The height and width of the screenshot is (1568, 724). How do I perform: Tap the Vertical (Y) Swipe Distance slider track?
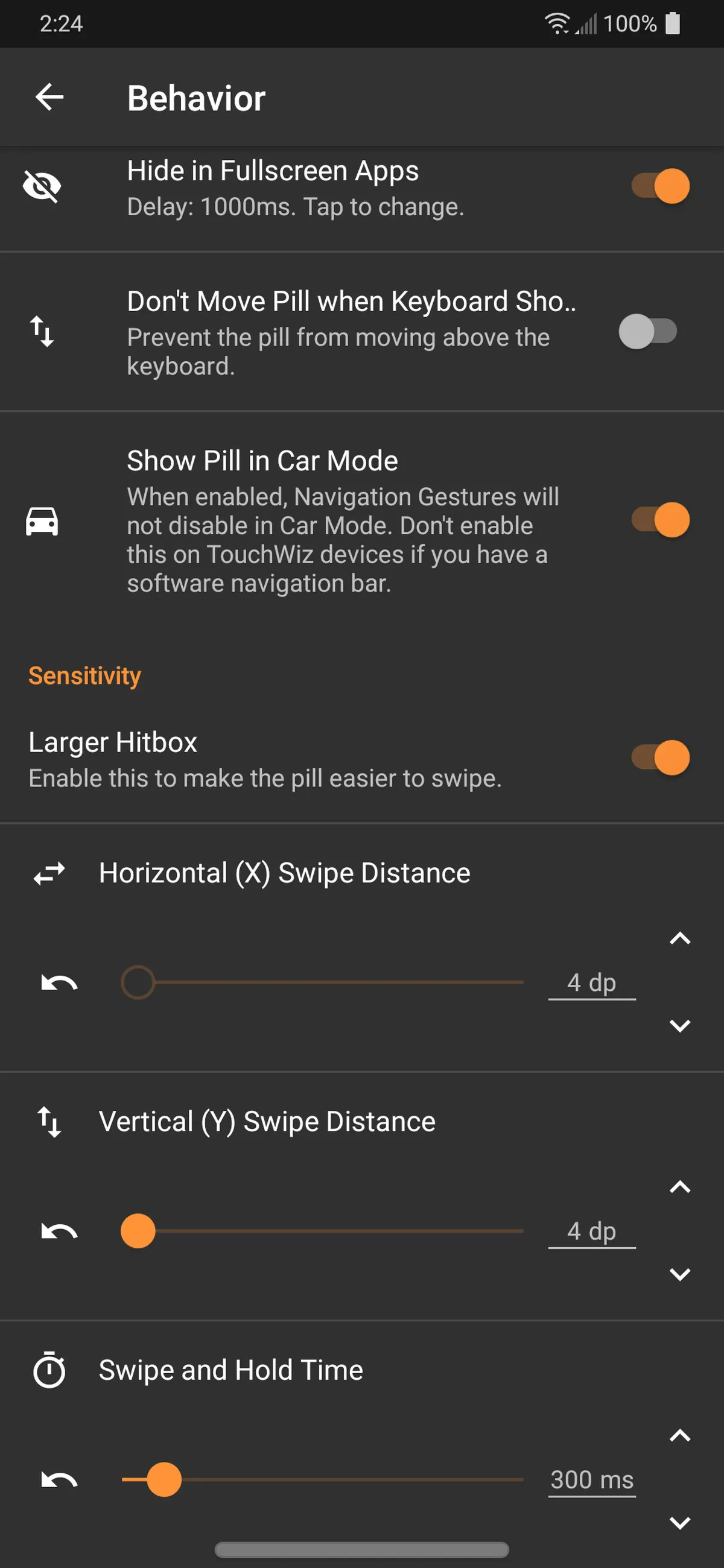pyautogui.click(x=341, y=1231)
